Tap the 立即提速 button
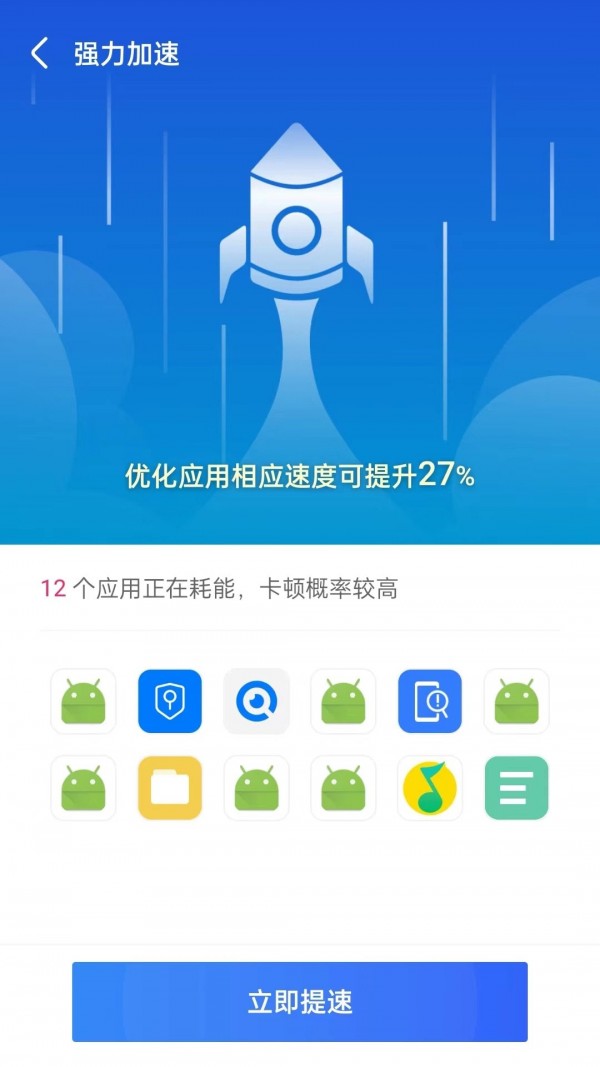This screenshot has height=1067, width=600. tap(300, 1002)
